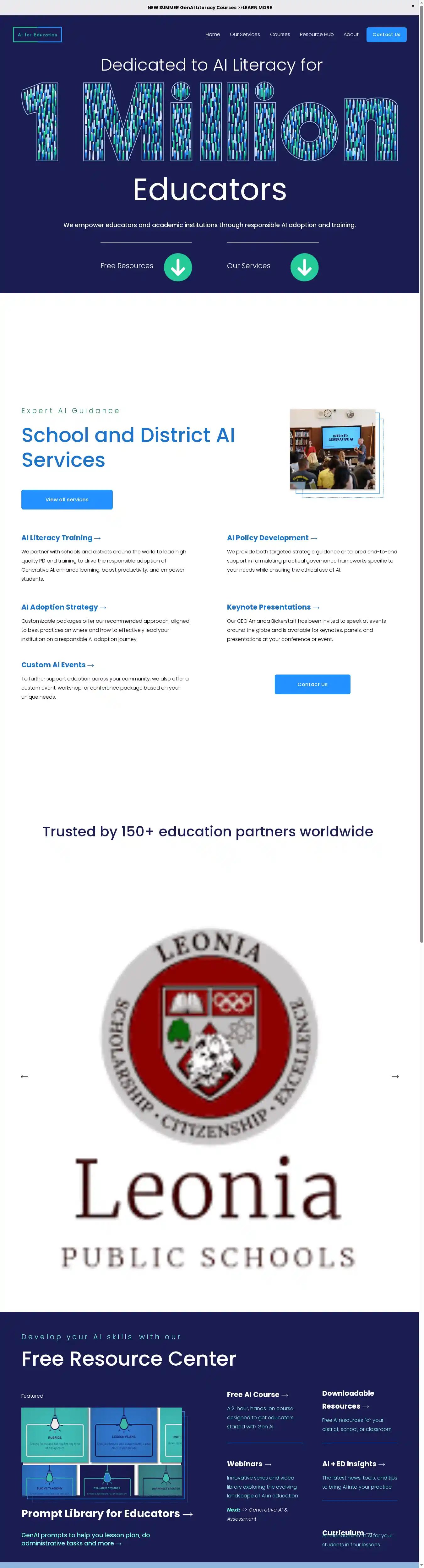Visit the About page
424x1568 pixels.
pos(350,35)
